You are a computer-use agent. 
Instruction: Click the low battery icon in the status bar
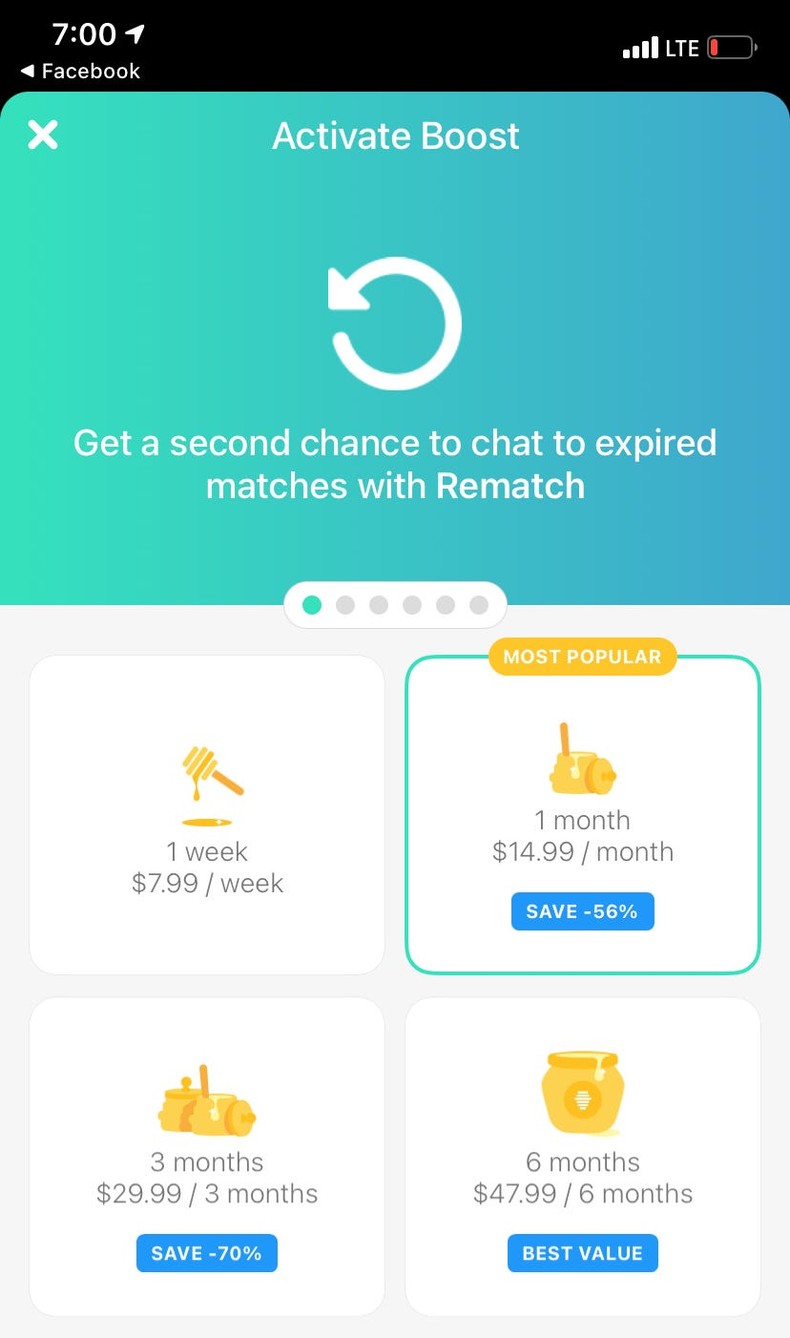tap(729, 46)
